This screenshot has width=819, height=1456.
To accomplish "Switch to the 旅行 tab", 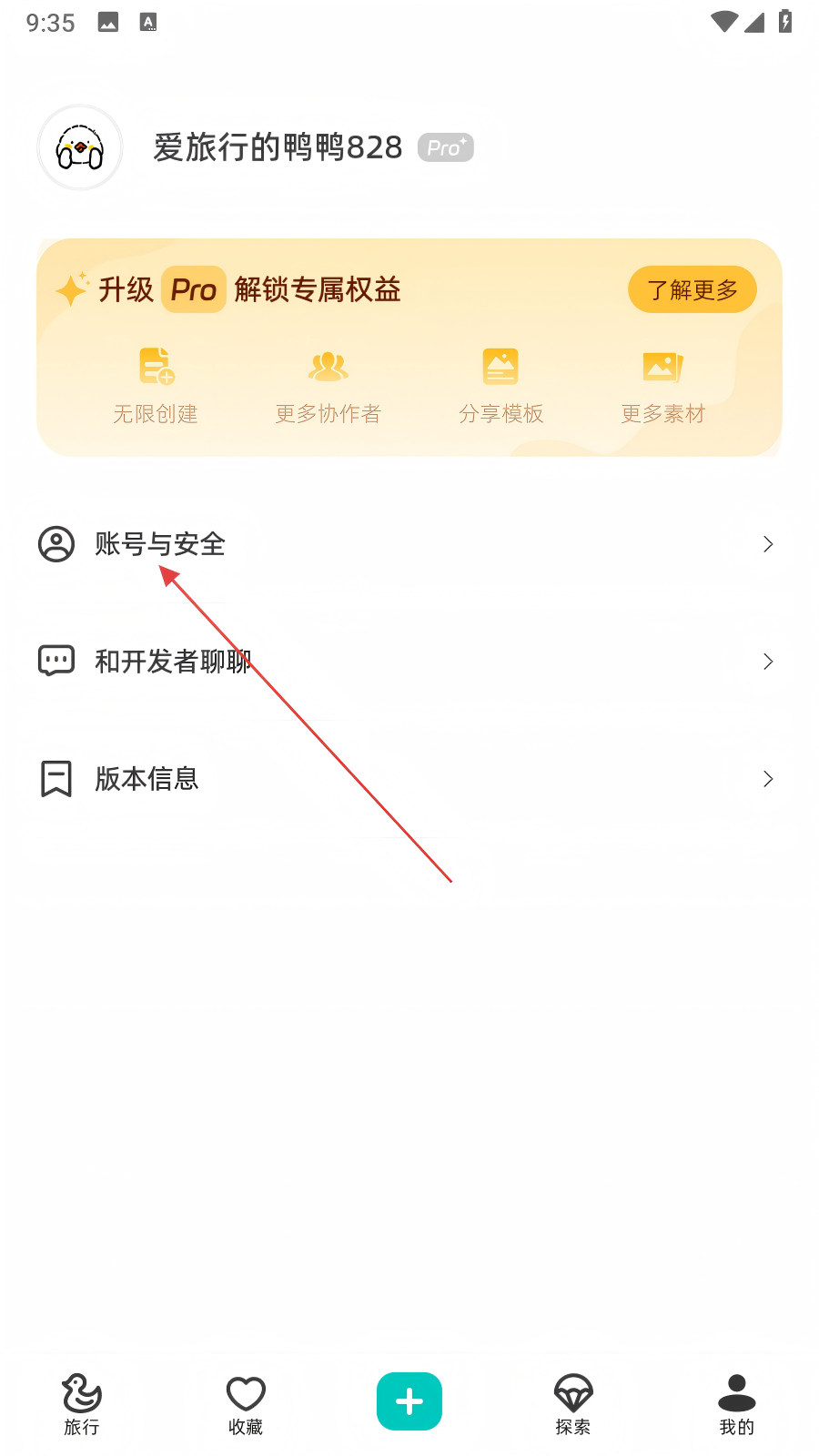I will coord(82,1404).
